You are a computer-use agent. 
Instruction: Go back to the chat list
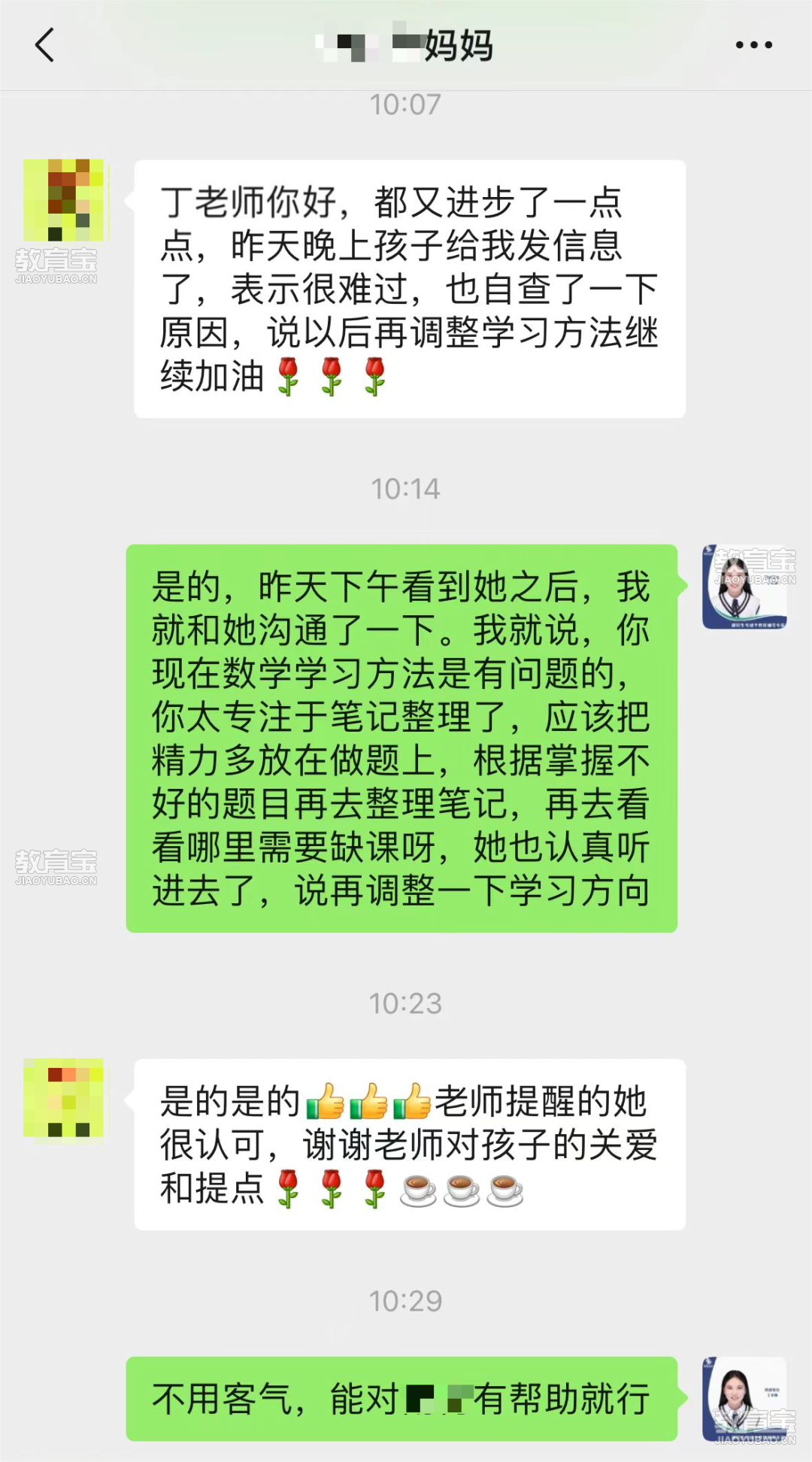pyautogui.click(x=45, y=45)
